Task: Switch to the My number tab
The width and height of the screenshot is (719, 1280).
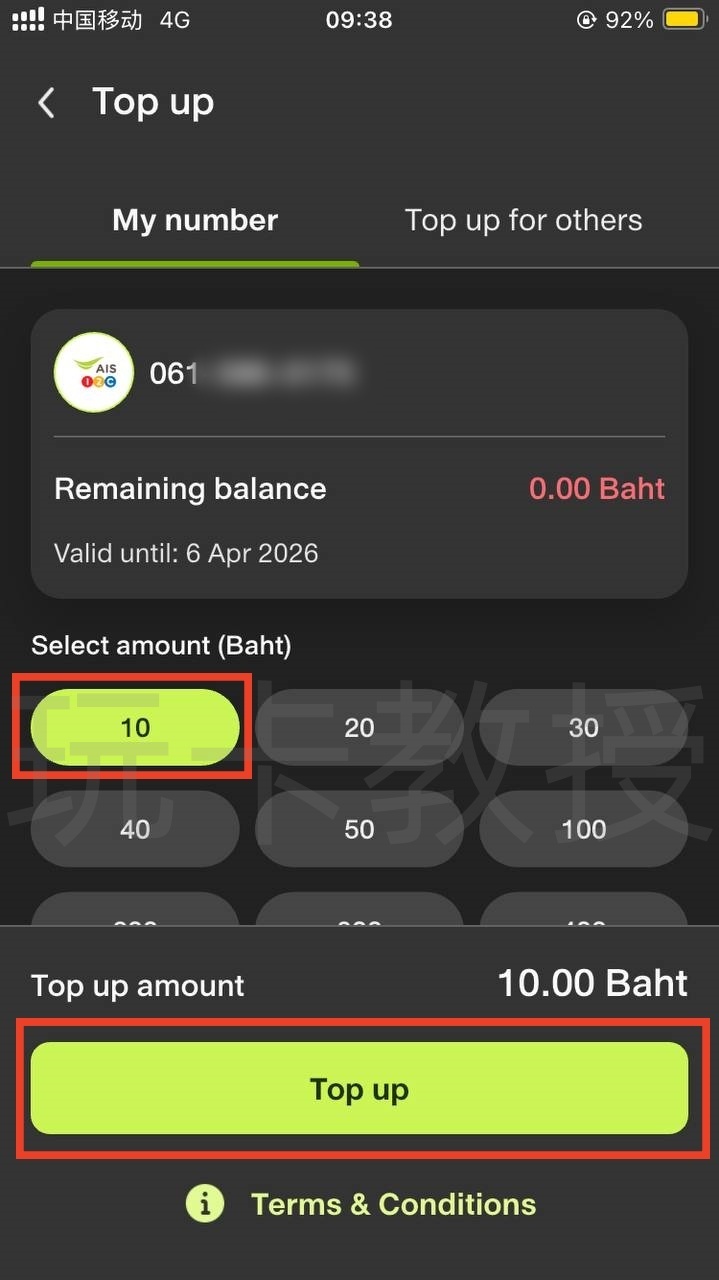Action: click(x=195, y=220)
